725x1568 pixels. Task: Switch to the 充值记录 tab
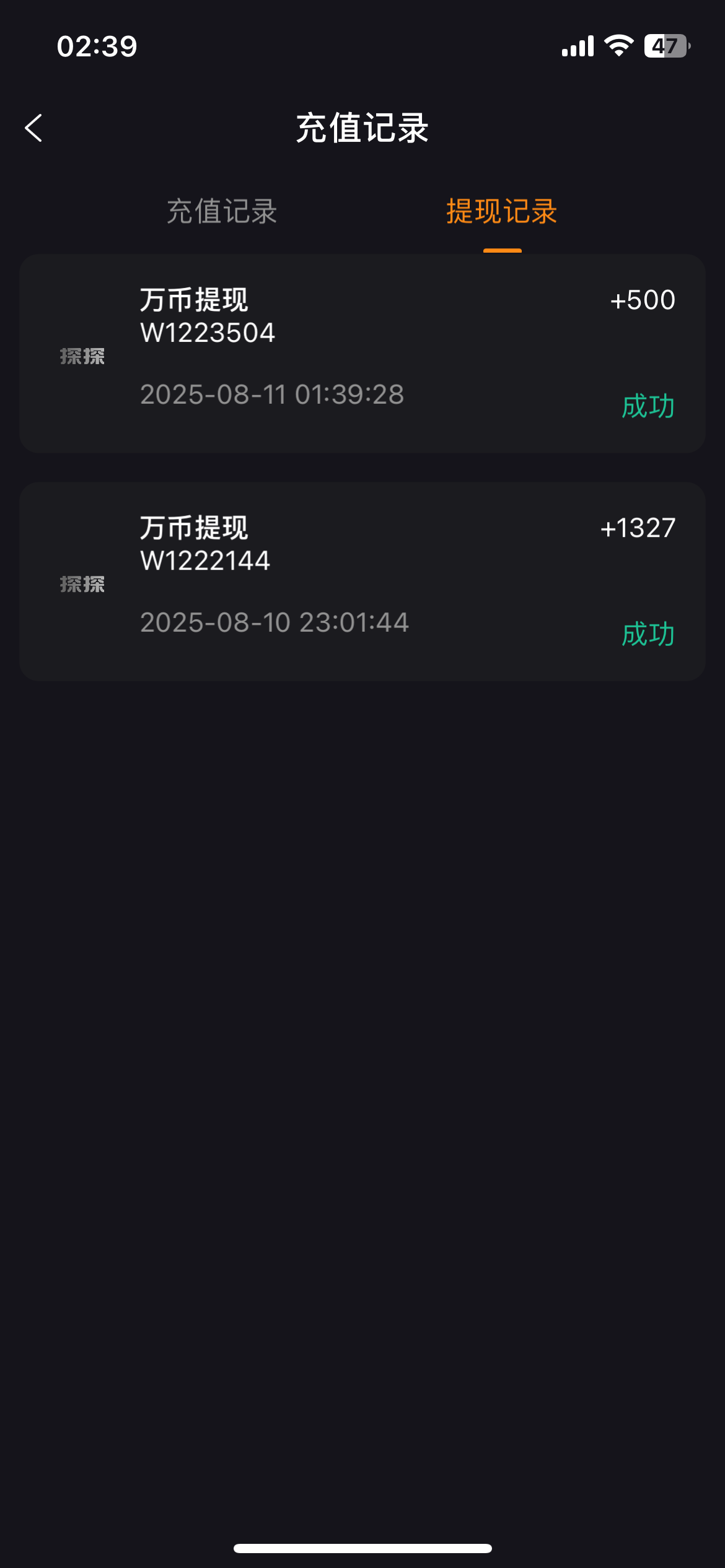point(222,212)
